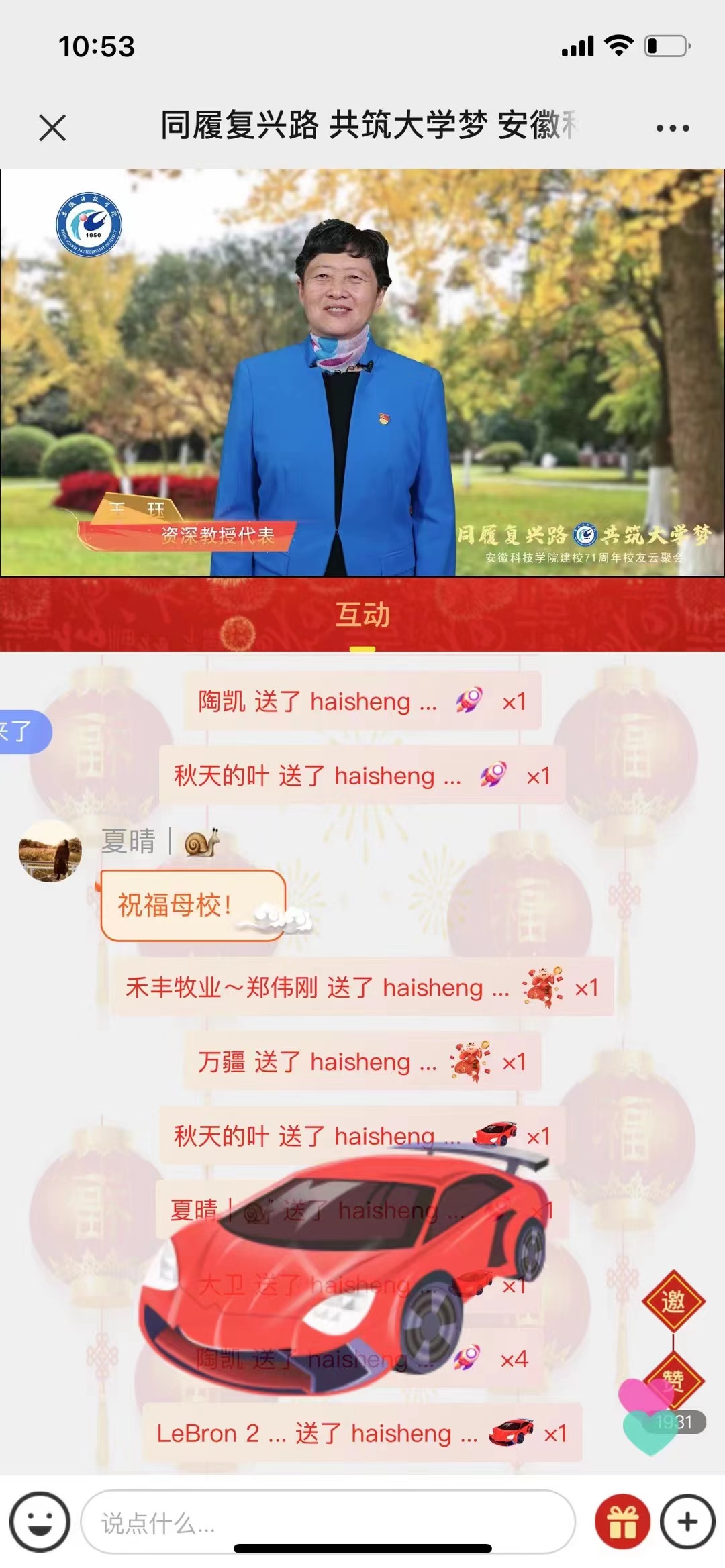
Task: Open the emoji picker
Action: point(39,1522)
